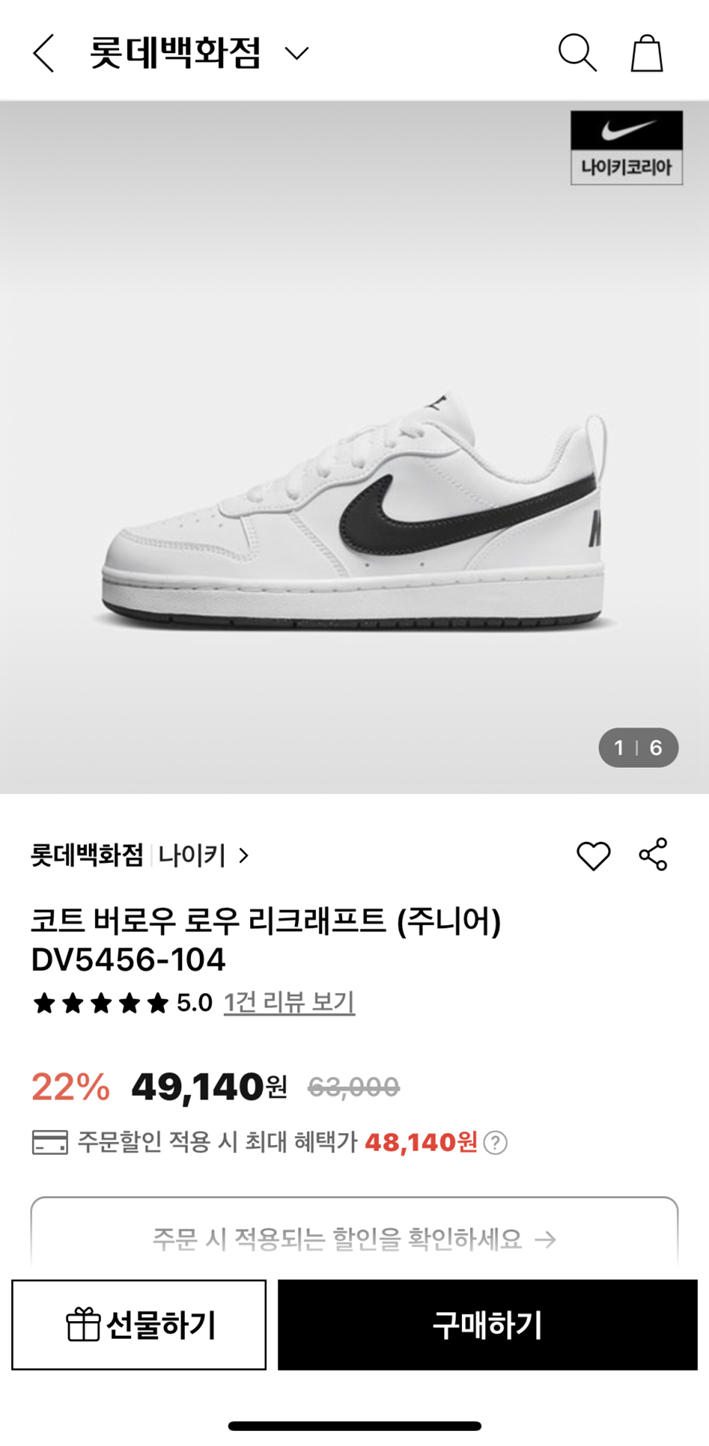Add this shoe to wishlist heart
Viewport: 709px width, 1446px height.
[x=593, y=856]
